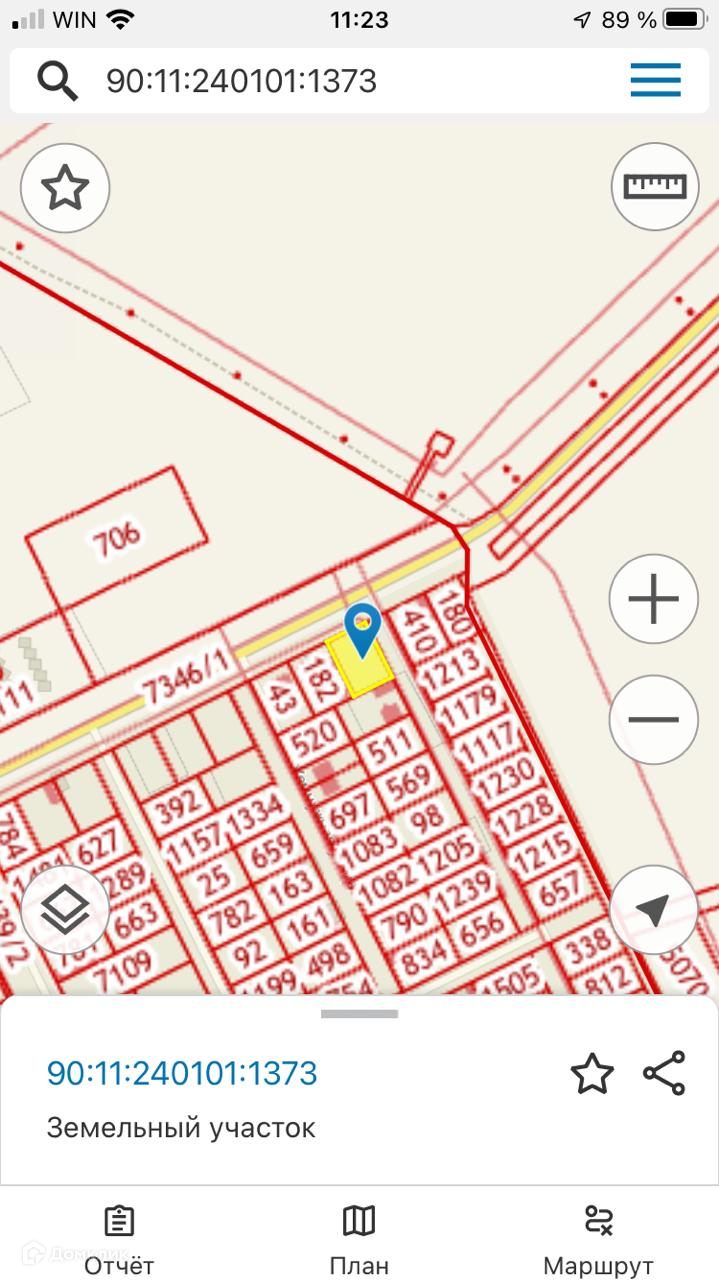The image size is (719, 1280).
Task: Open favorites star button on the map
Action: tap(65, 188)
